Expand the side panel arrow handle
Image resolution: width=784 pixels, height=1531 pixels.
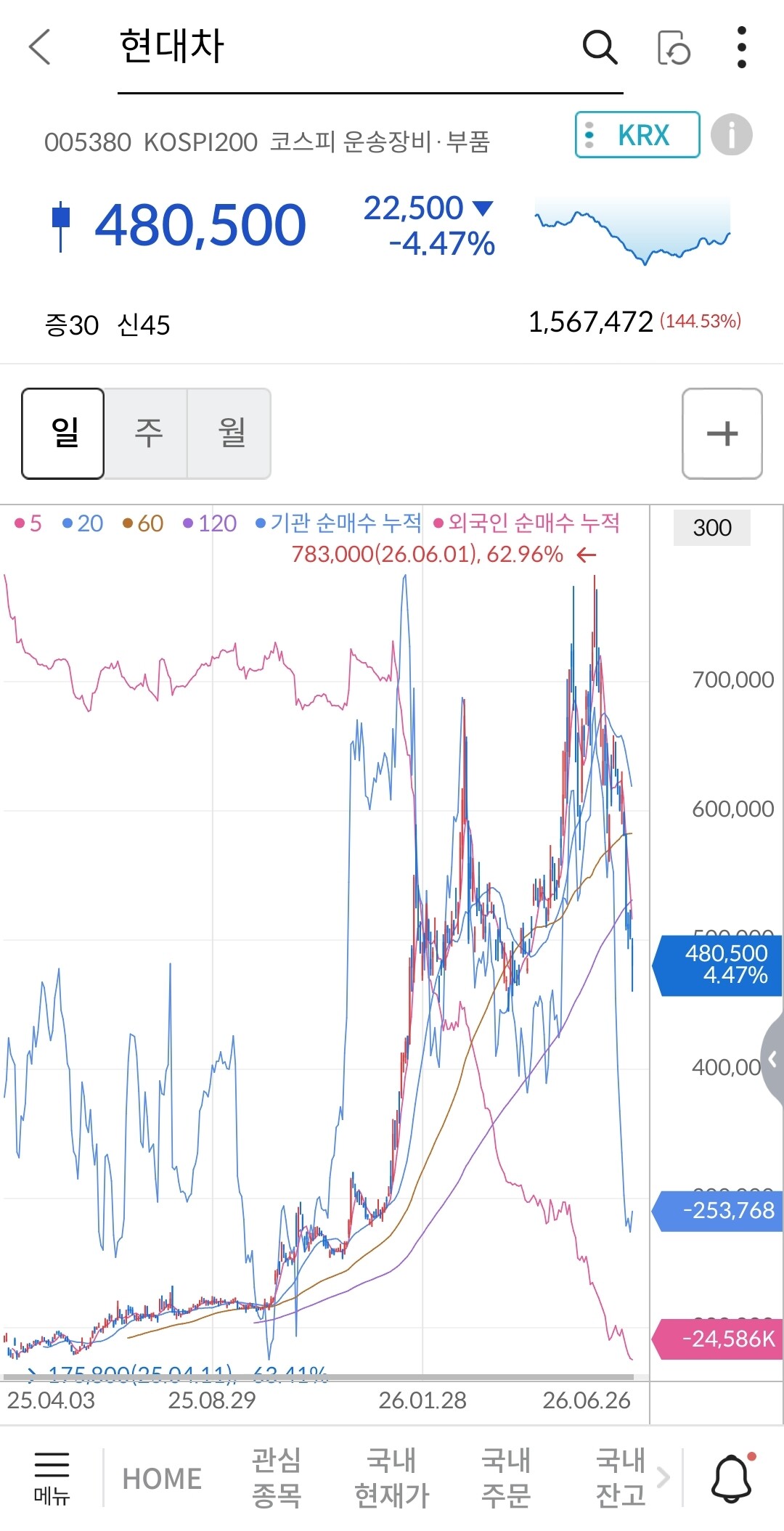point(772,1060)
